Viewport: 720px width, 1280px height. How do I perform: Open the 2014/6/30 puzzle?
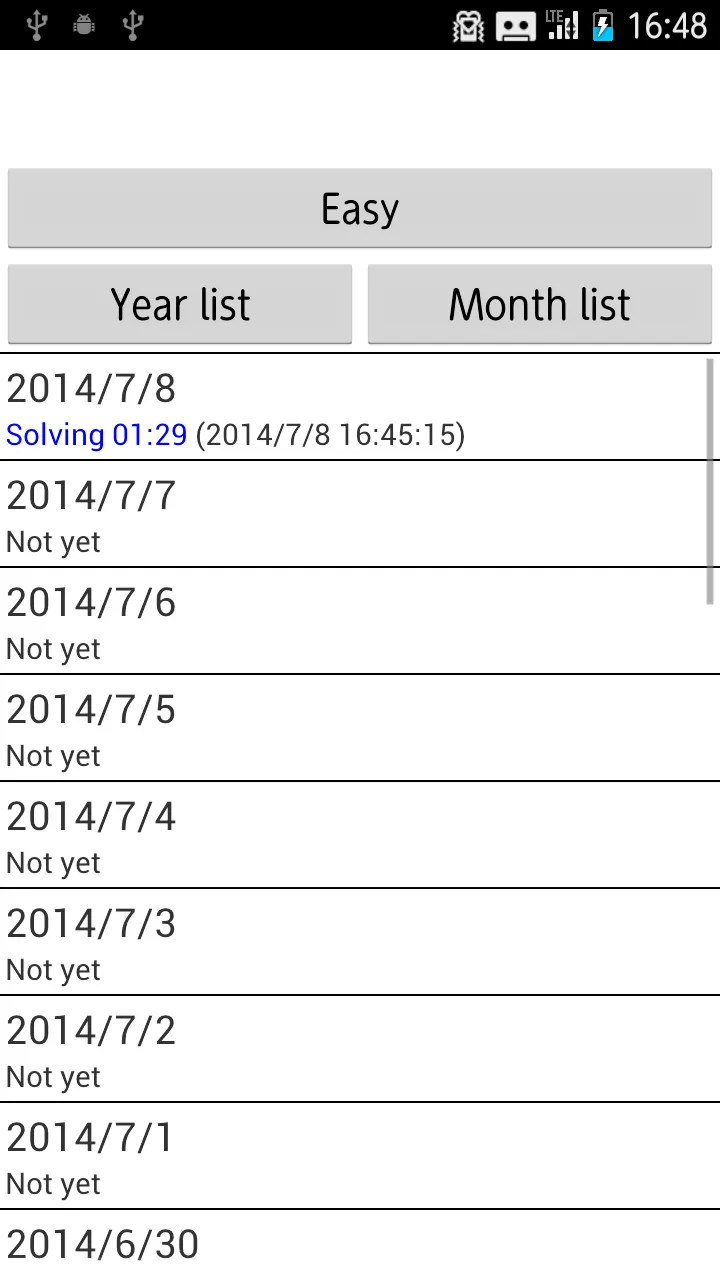[x=360, y=1245]
